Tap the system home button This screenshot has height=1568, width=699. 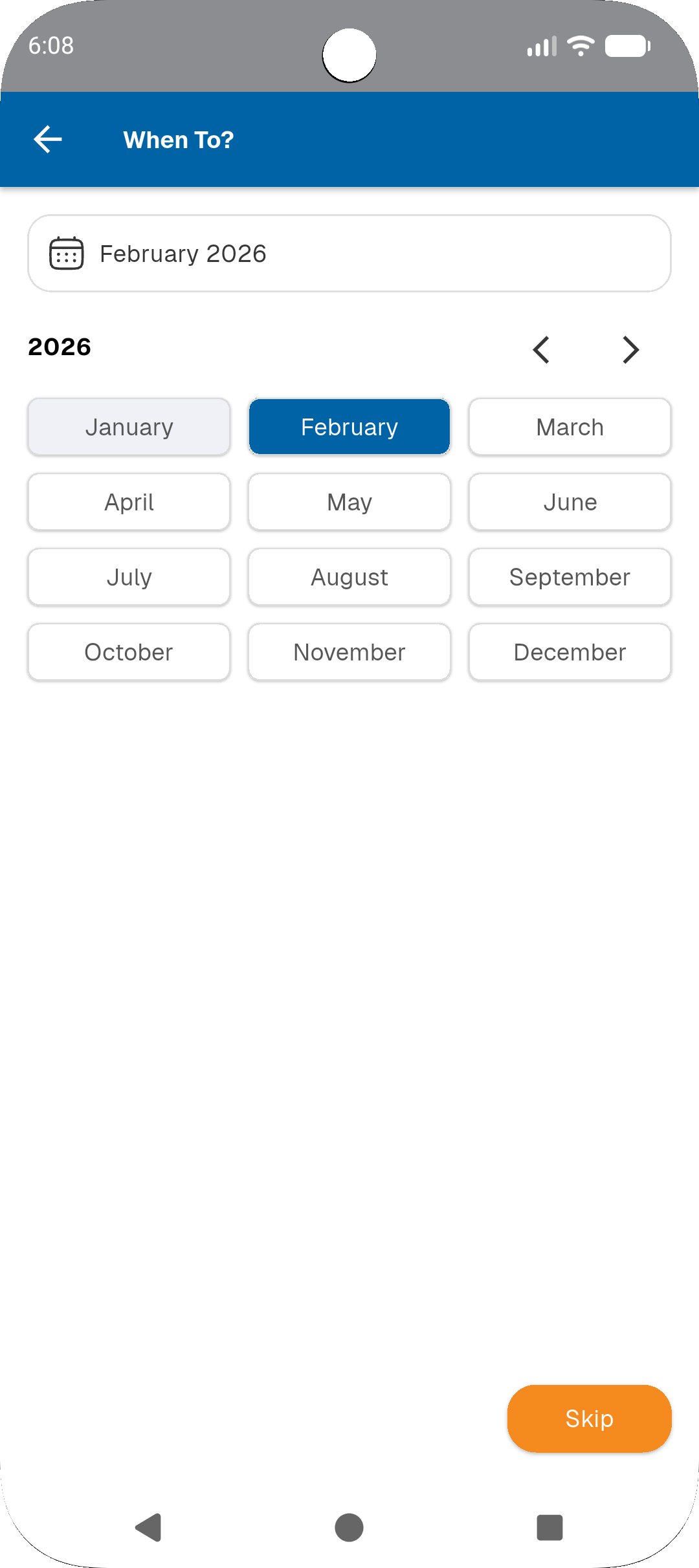349,1528
